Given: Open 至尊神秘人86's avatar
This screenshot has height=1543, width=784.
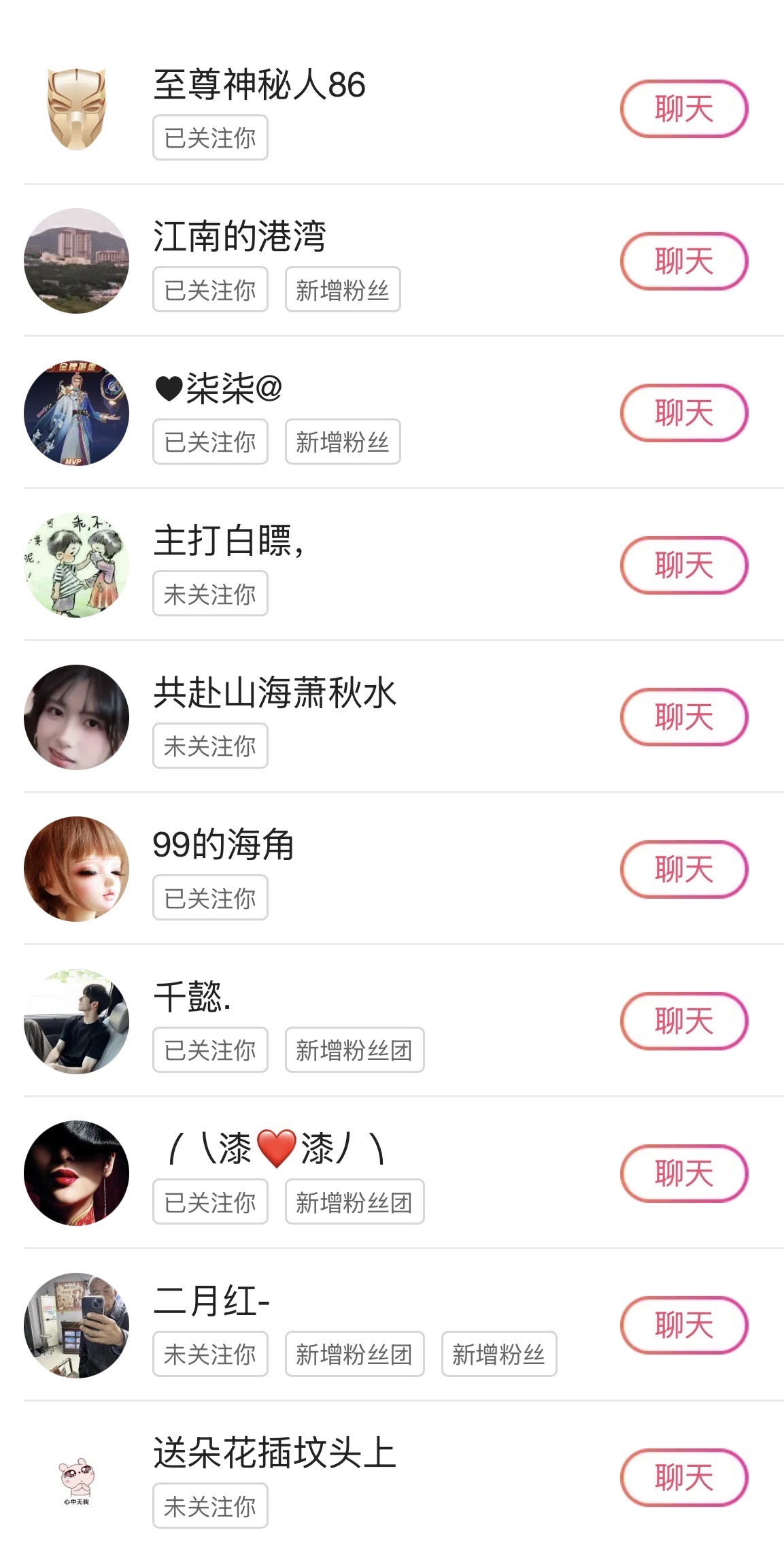Looking at the screenshot, I should pos(76,109).
